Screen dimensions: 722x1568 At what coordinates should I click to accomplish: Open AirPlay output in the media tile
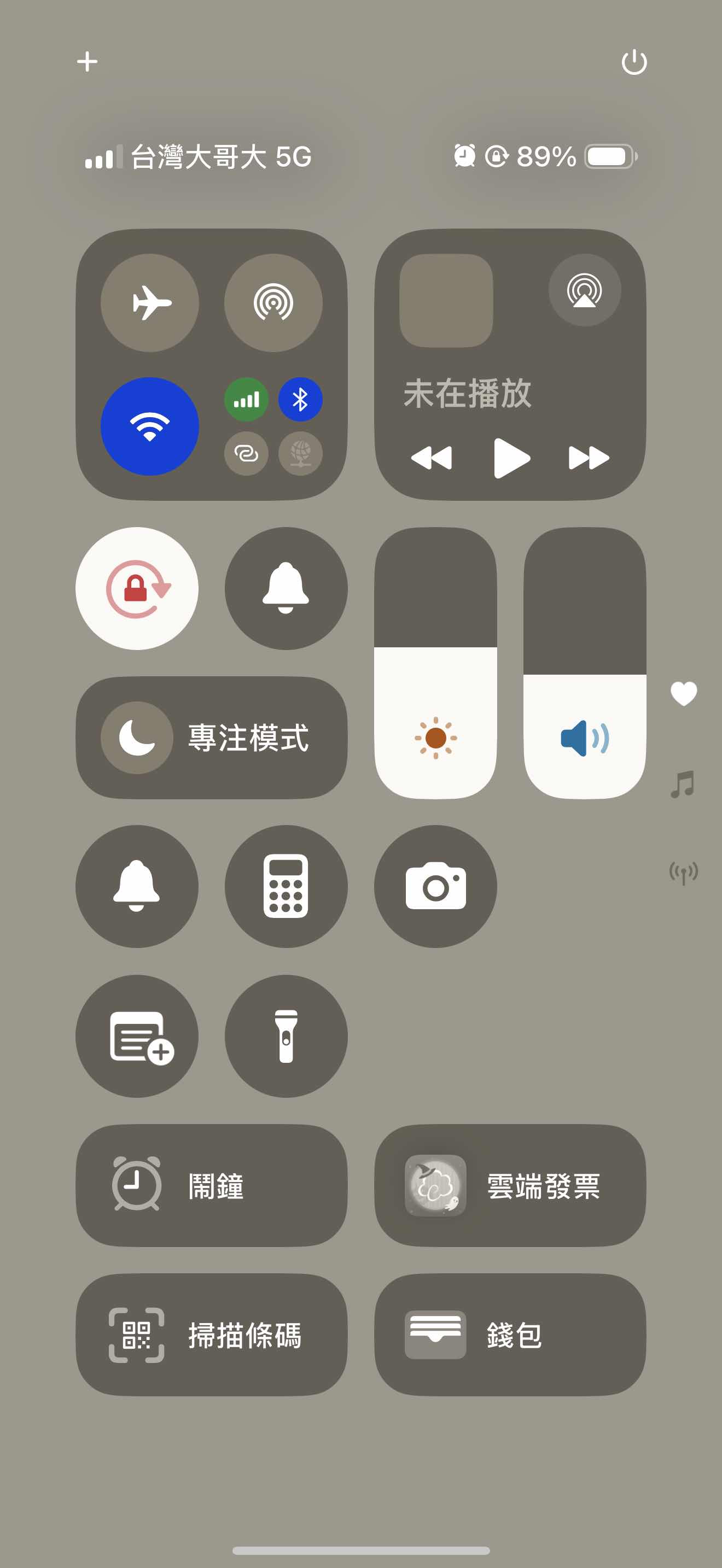tap(584, 290)
